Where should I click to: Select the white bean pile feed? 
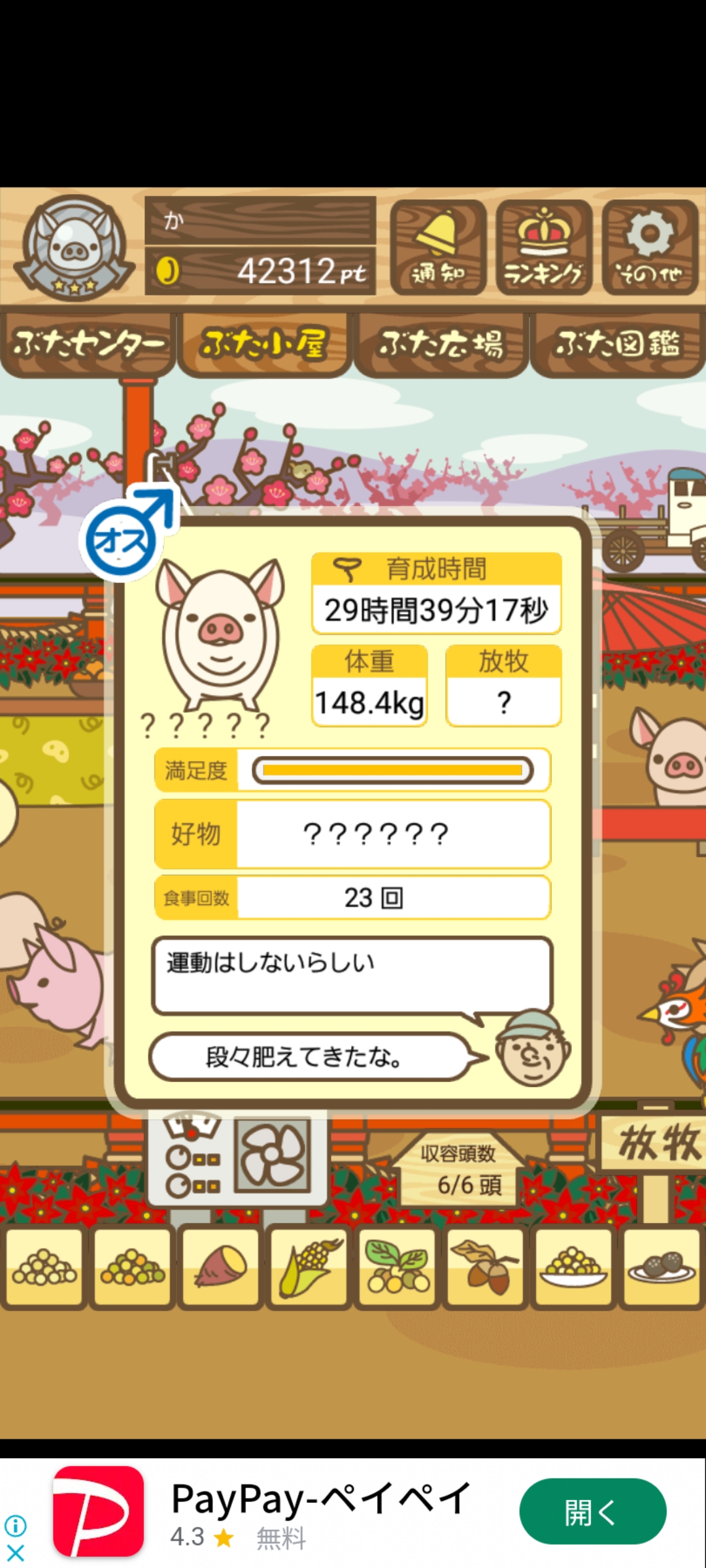44,1269
